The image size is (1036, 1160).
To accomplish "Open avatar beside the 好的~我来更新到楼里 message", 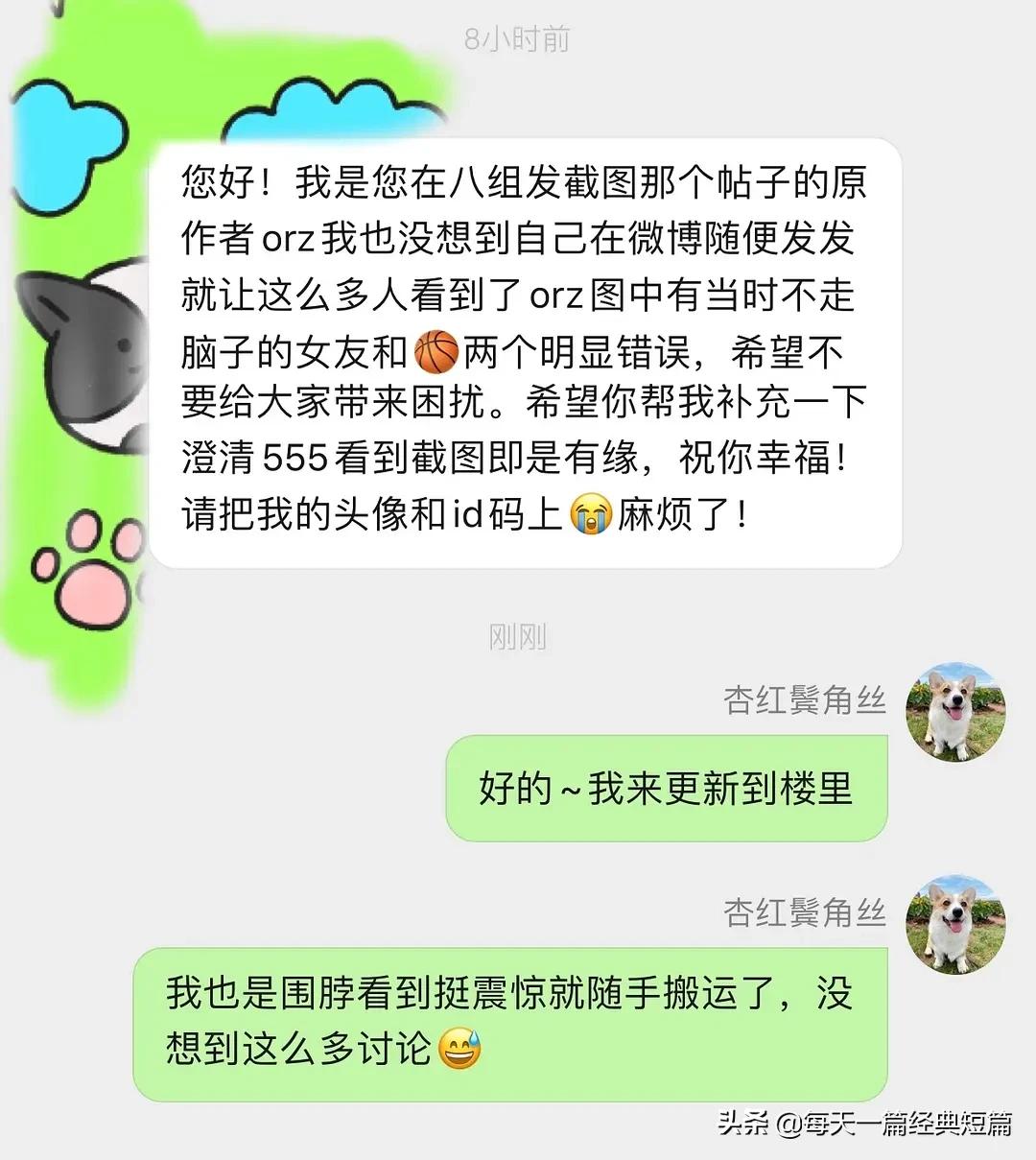I will point(955,712).
